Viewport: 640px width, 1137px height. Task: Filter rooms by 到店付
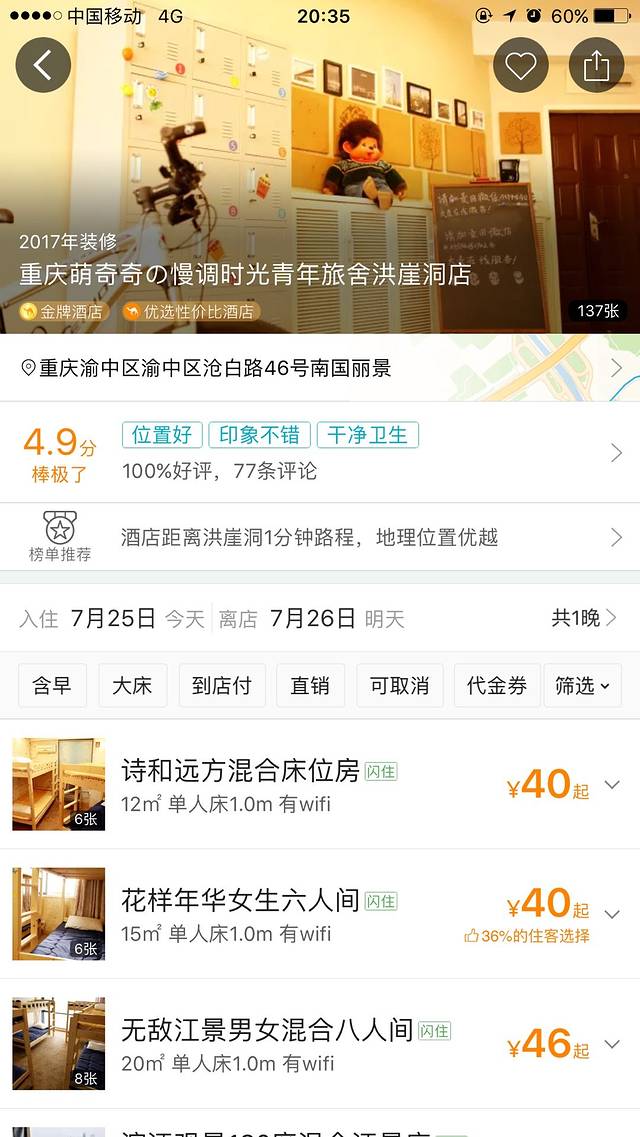click(x=221, y=686)
